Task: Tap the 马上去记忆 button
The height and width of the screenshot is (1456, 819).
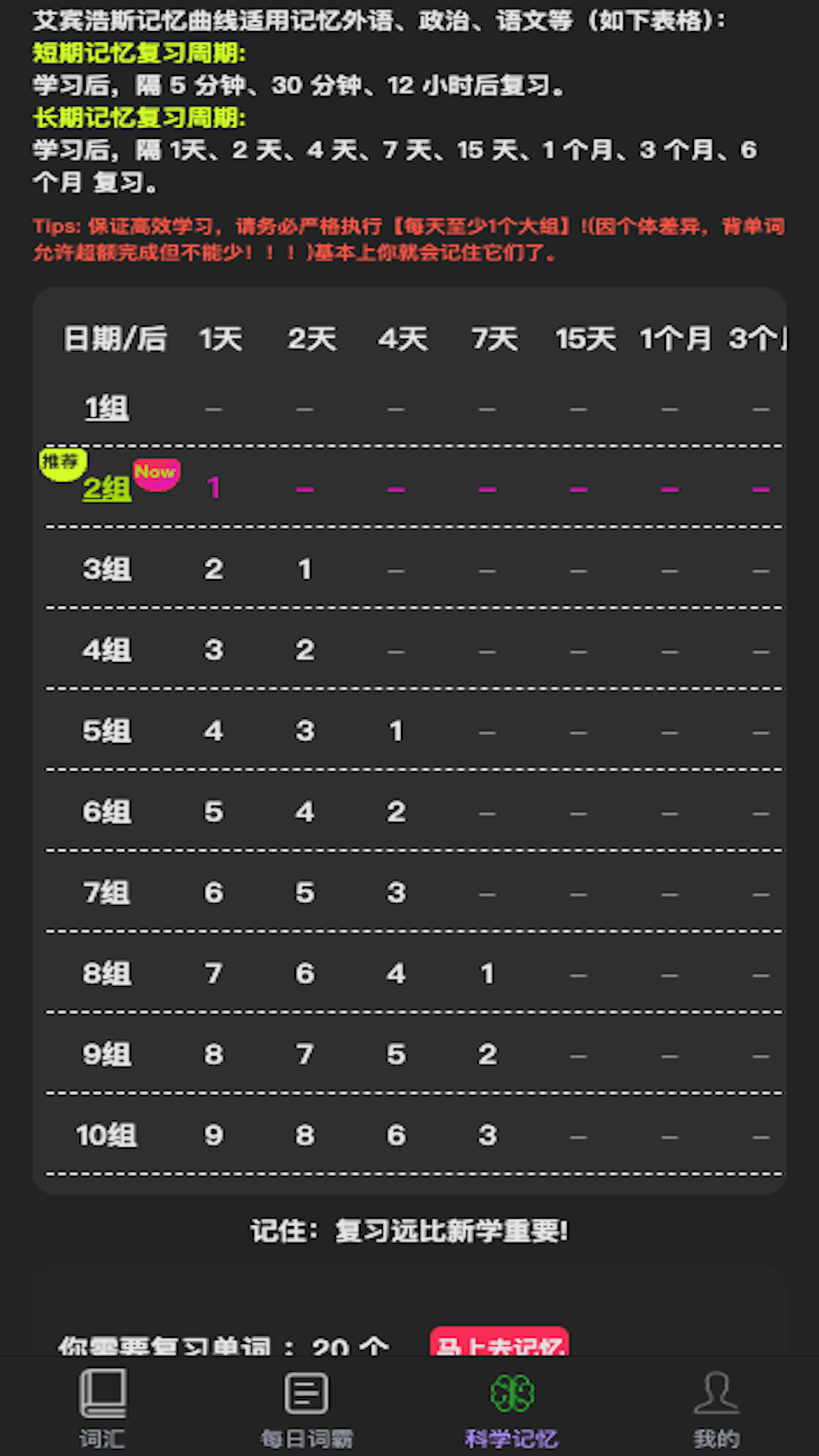Action: [499, 1343]
